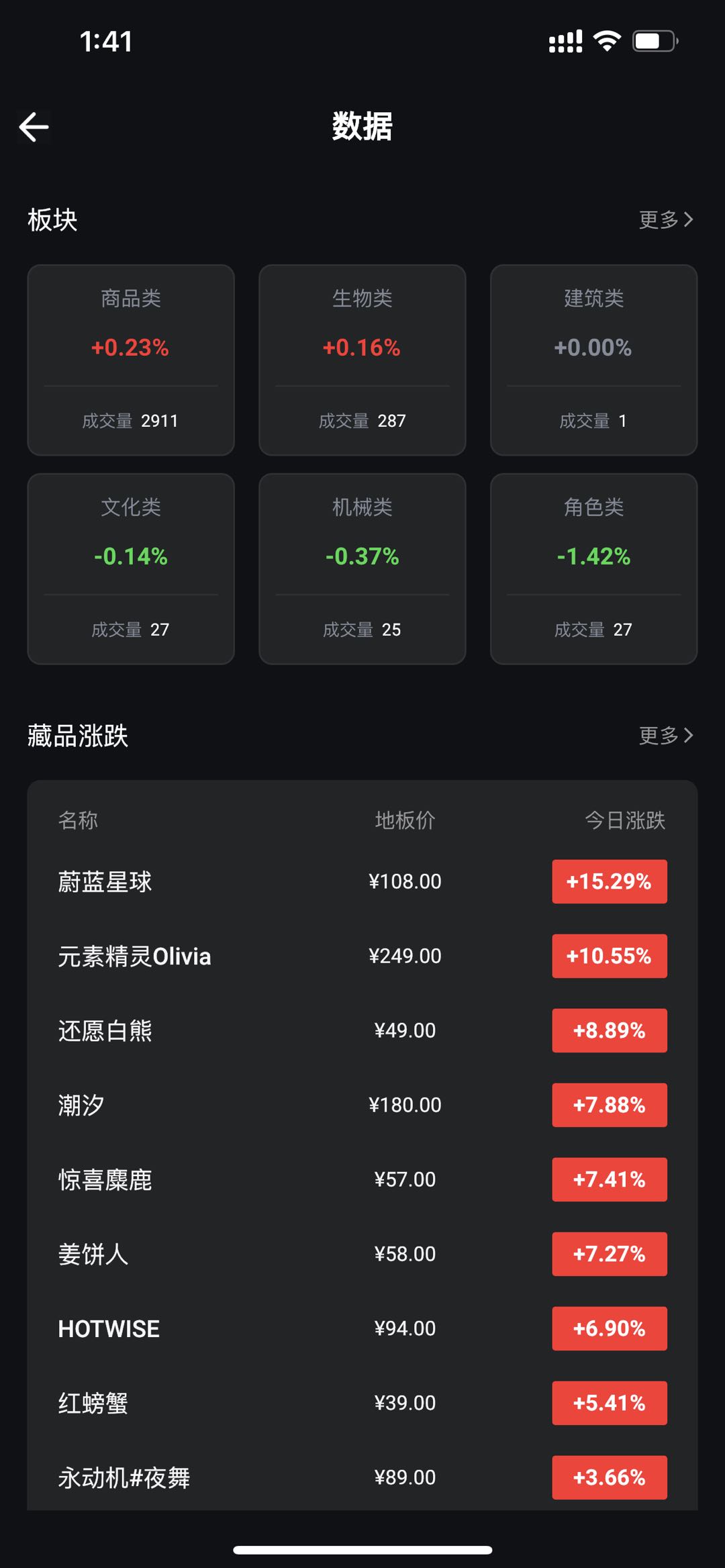Open the 永动机#夜舞 row
Image resolution: width=725 pixels, height=1568 pixels.
(x=362, y=1477)
